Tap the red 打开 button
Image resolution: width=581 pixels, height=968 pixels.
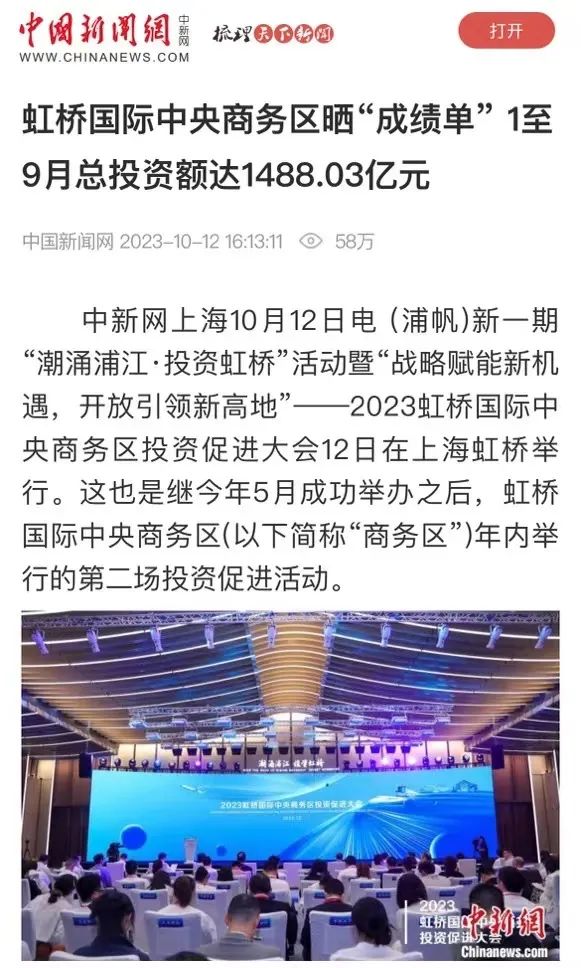pos(506,31)
